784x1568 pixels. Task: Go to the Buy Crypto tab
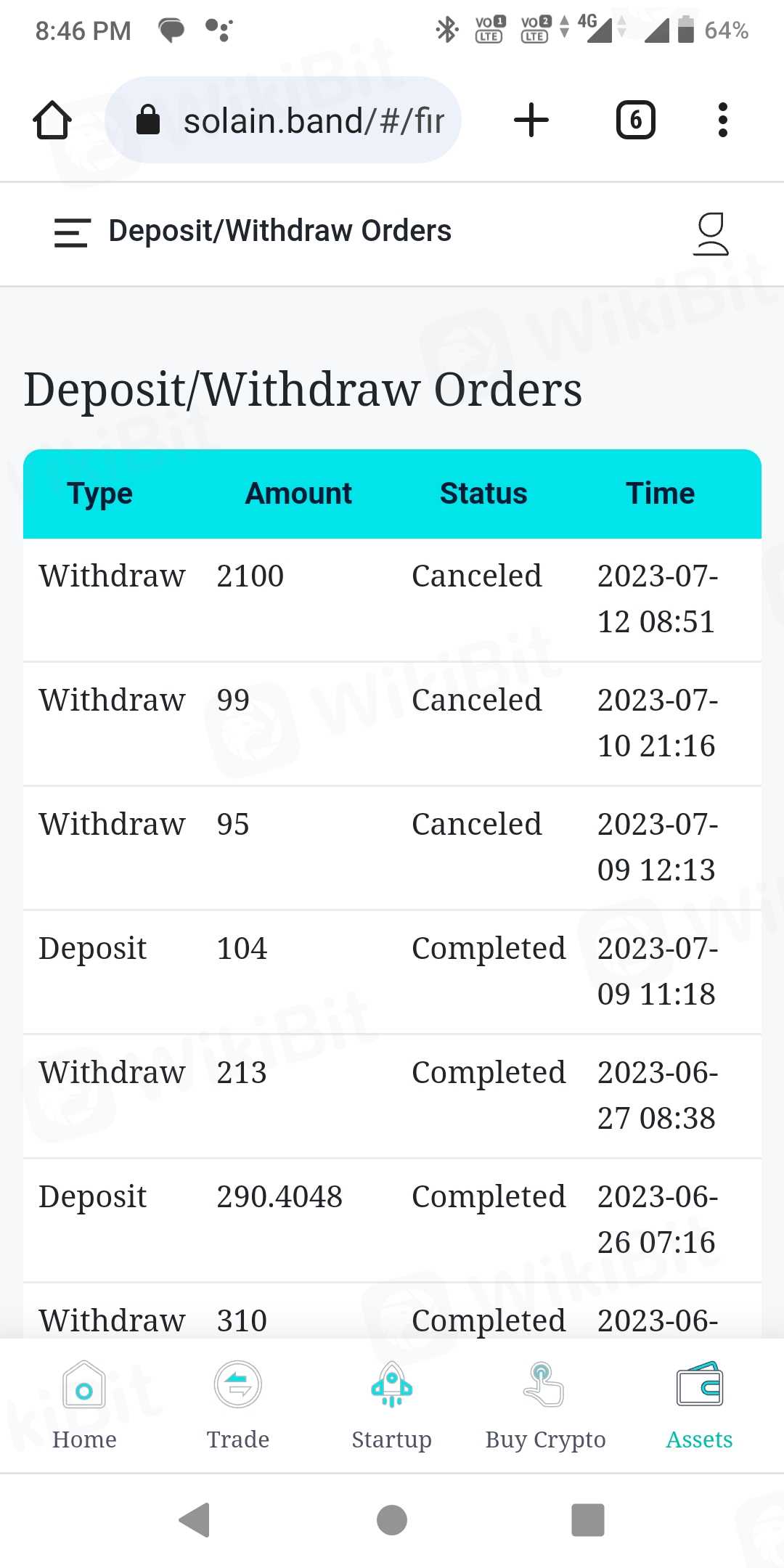(x=545, y=1406)
